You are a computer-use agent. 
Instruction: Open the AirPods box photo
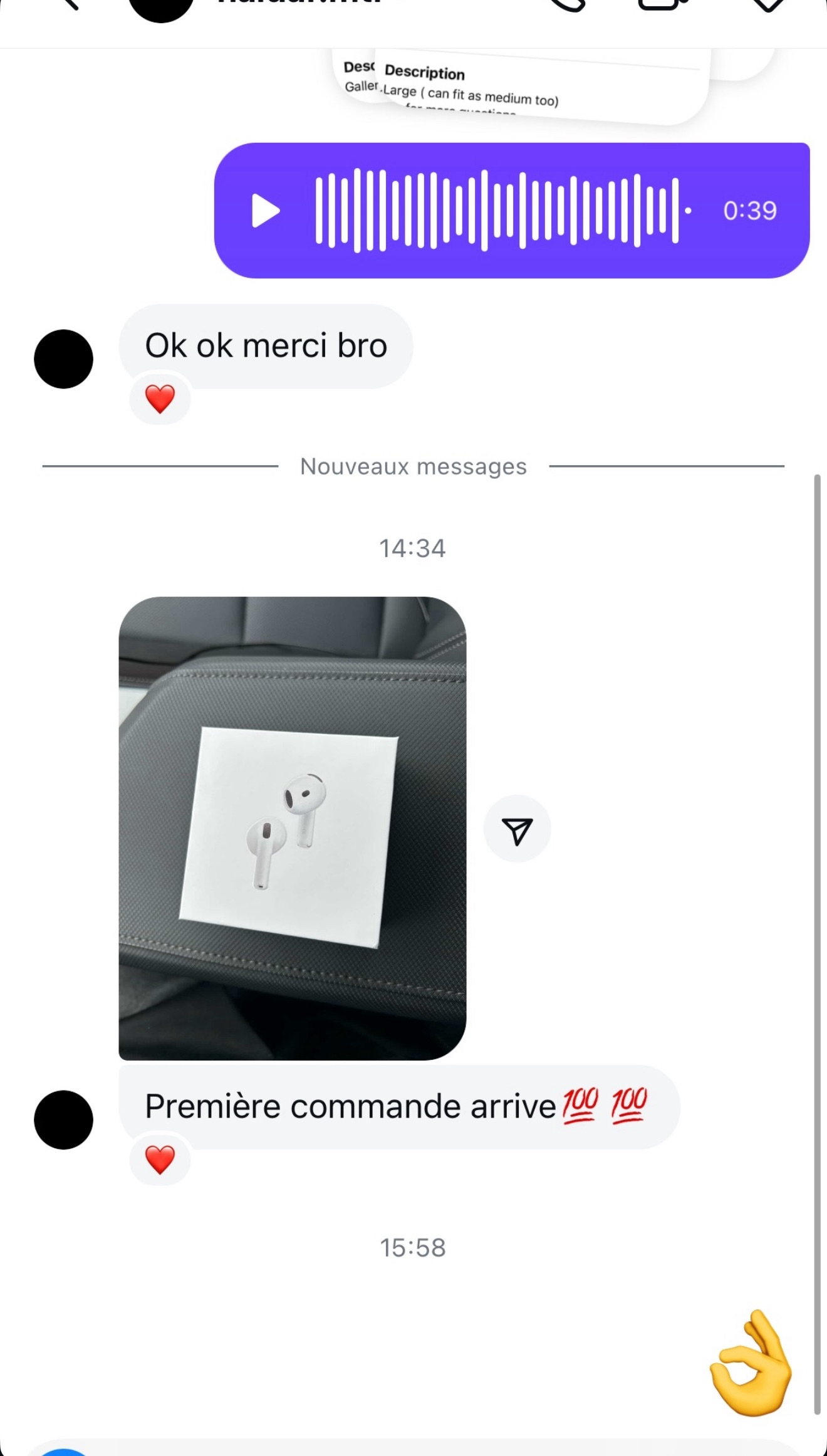coord(292,827)
